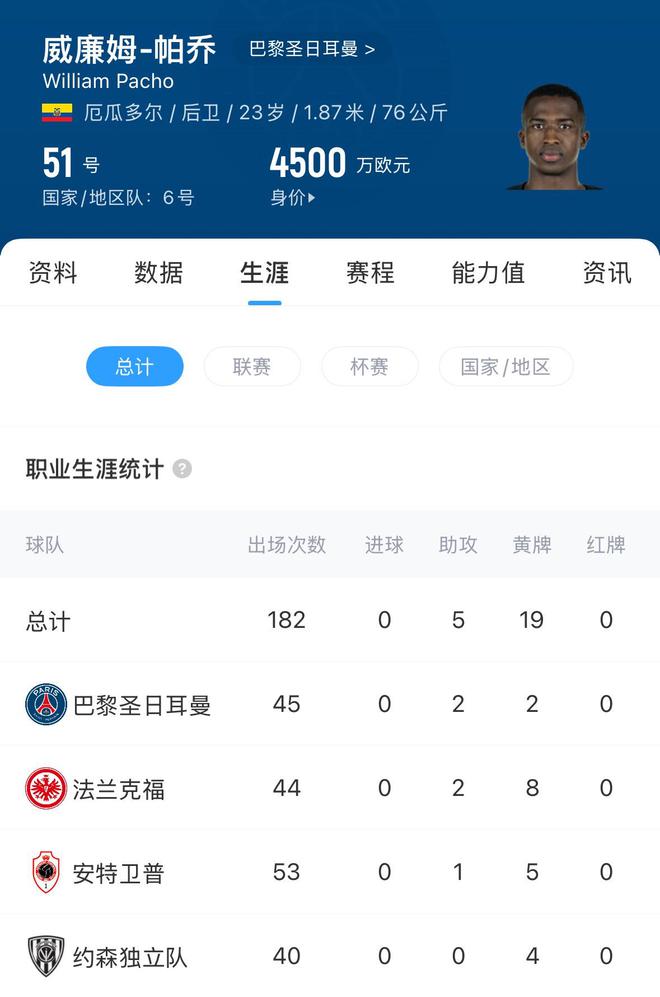Tap the help icon beside 职业生涯统计
Image resolution: width=660 pixels, height=997 pixels.
pyautogui.click(x=182, y=469)
